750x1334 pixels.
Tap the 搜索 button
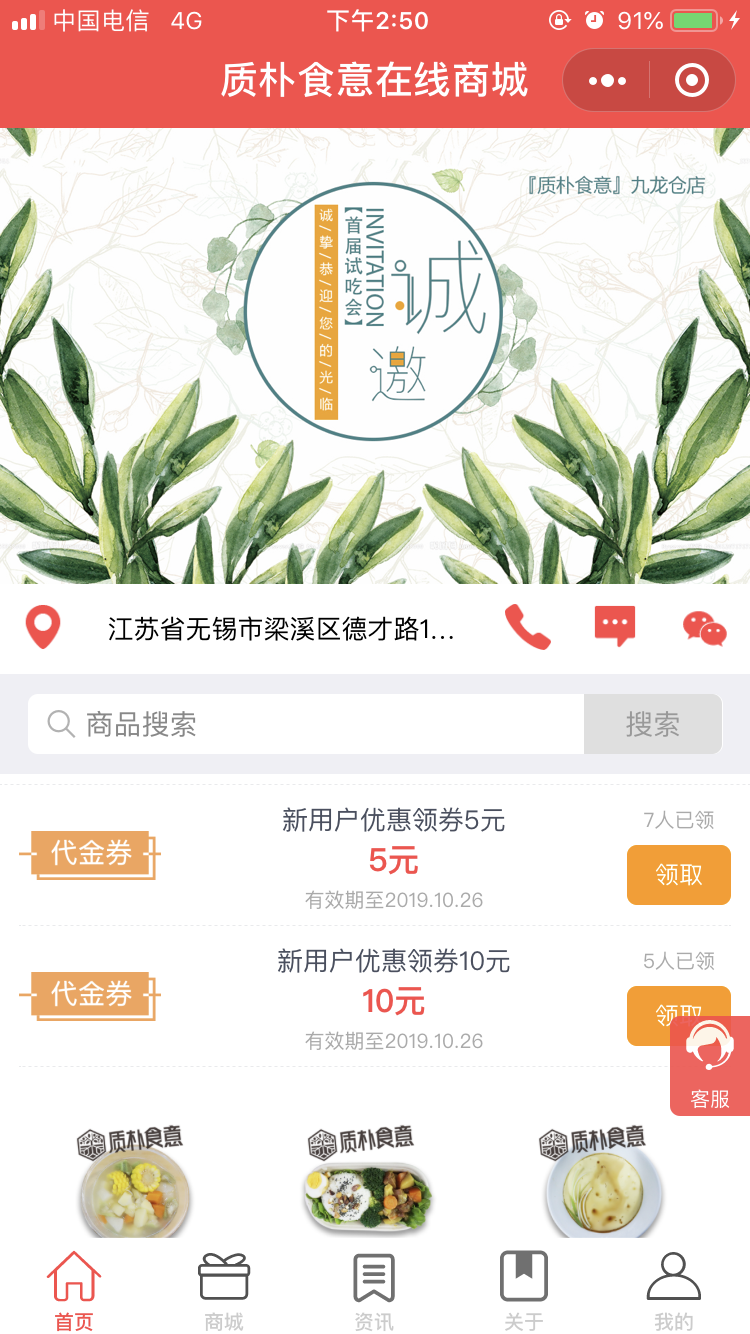point(652,724)
